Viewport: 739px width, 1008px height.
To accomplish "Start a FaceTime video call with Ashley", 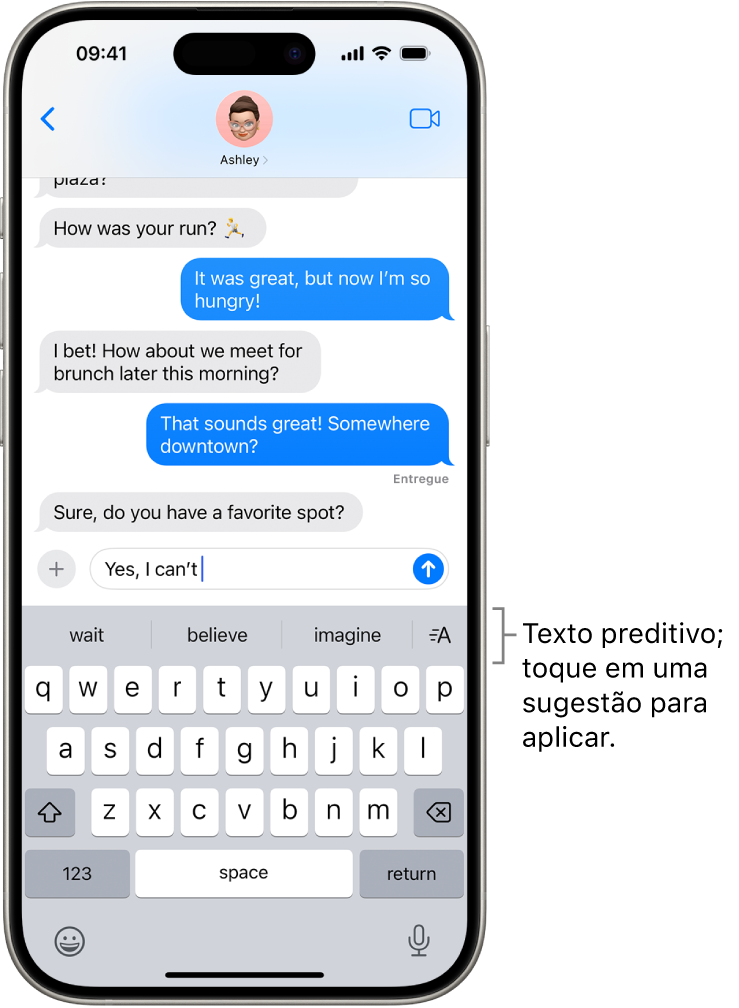I will click(425, 119).
